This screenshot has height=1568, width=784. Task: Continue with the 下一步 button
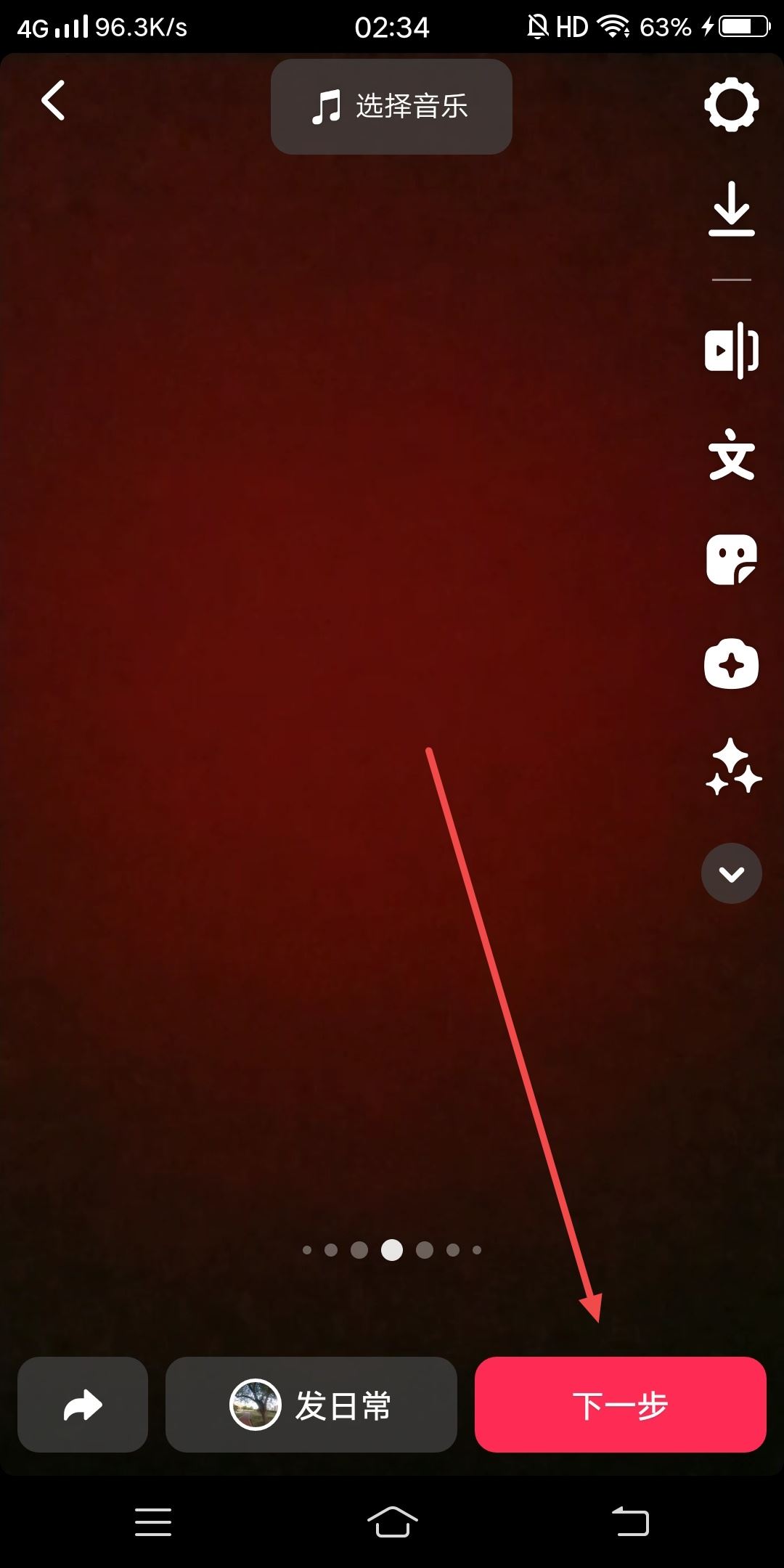[x=620, y=1405]
